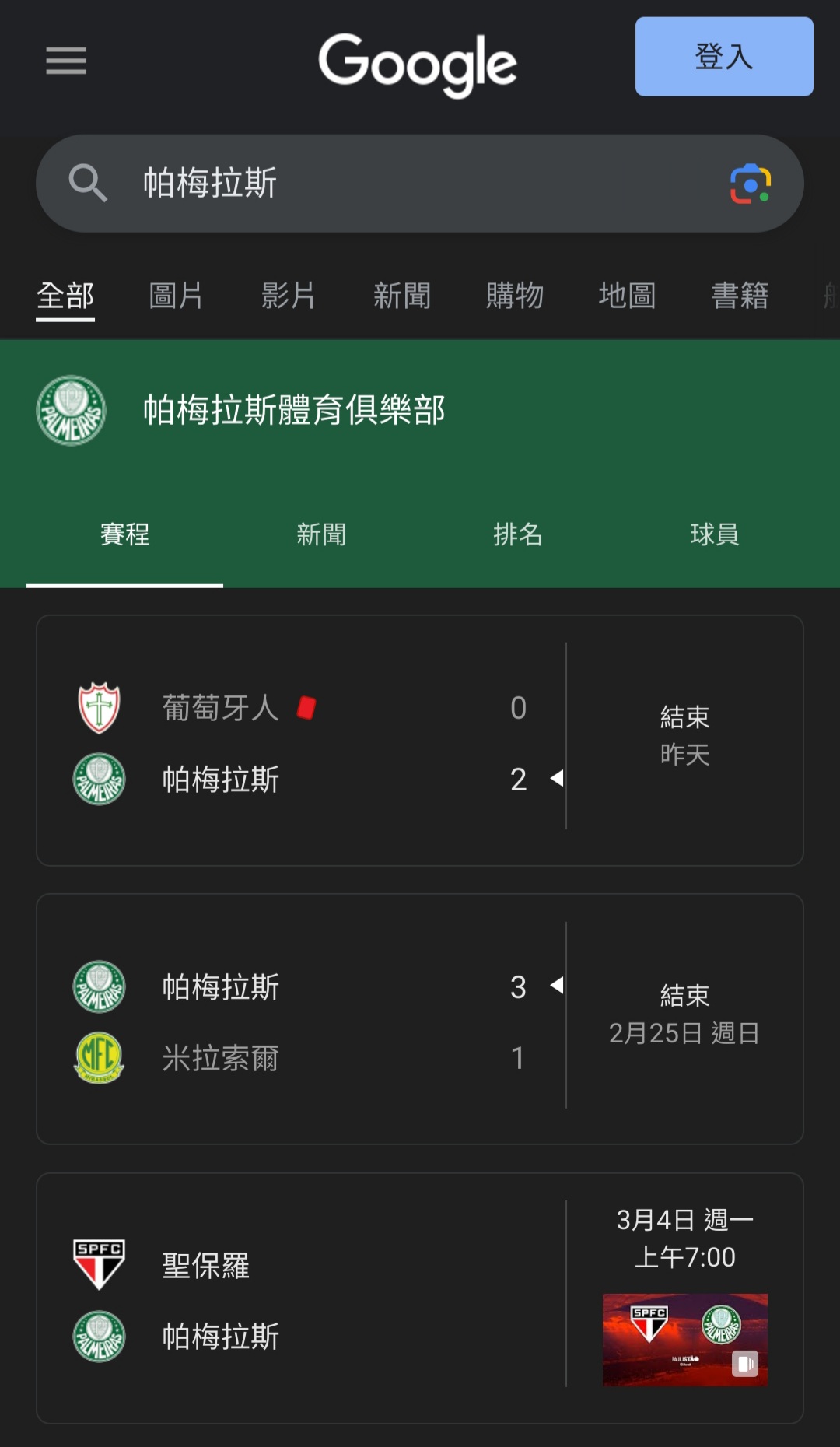Image resolution: width=840 pixels, height=1447 pixels.
Task: Switch to the 書籍 tab
Action: [x=740, y=296]
